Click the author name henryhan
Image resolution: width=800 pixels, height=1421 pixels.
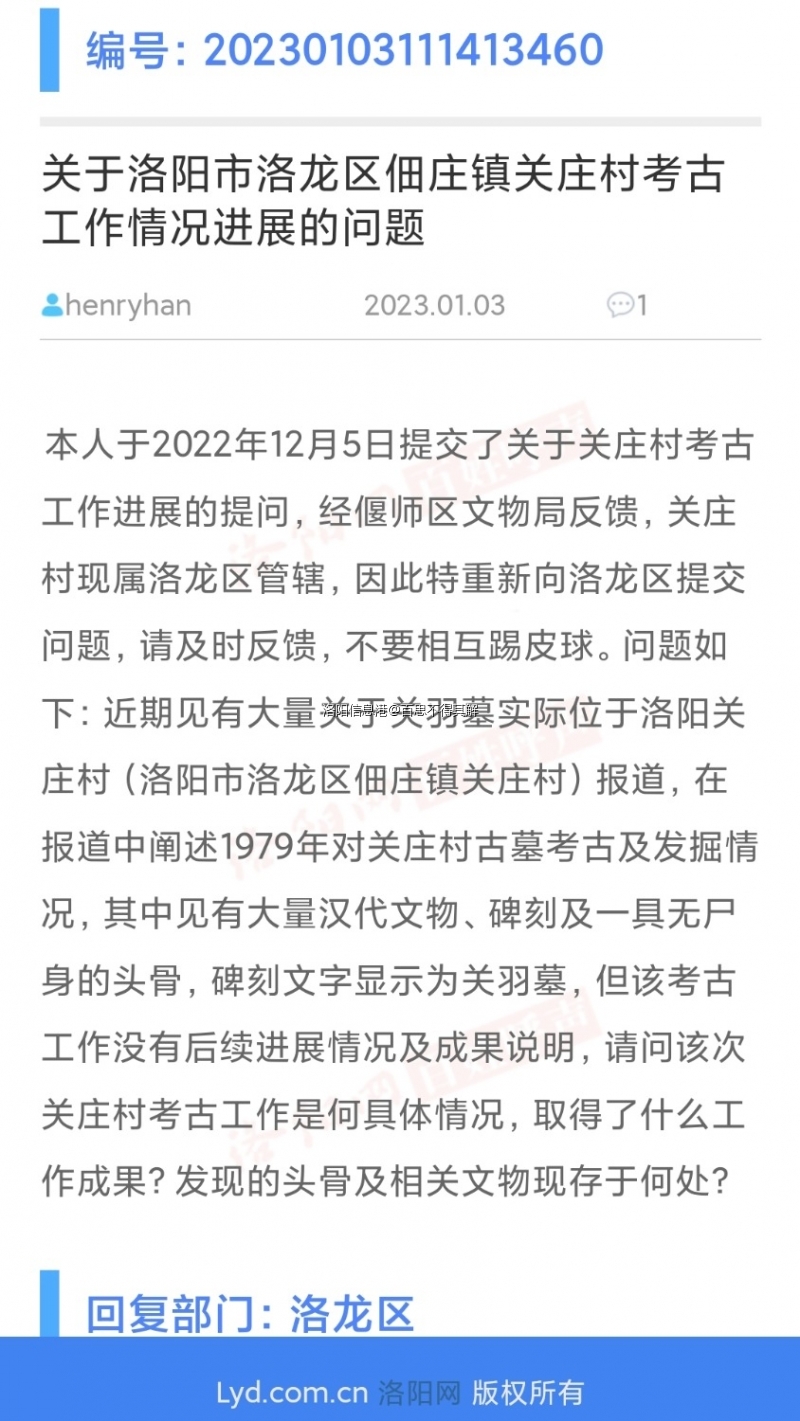127,305
